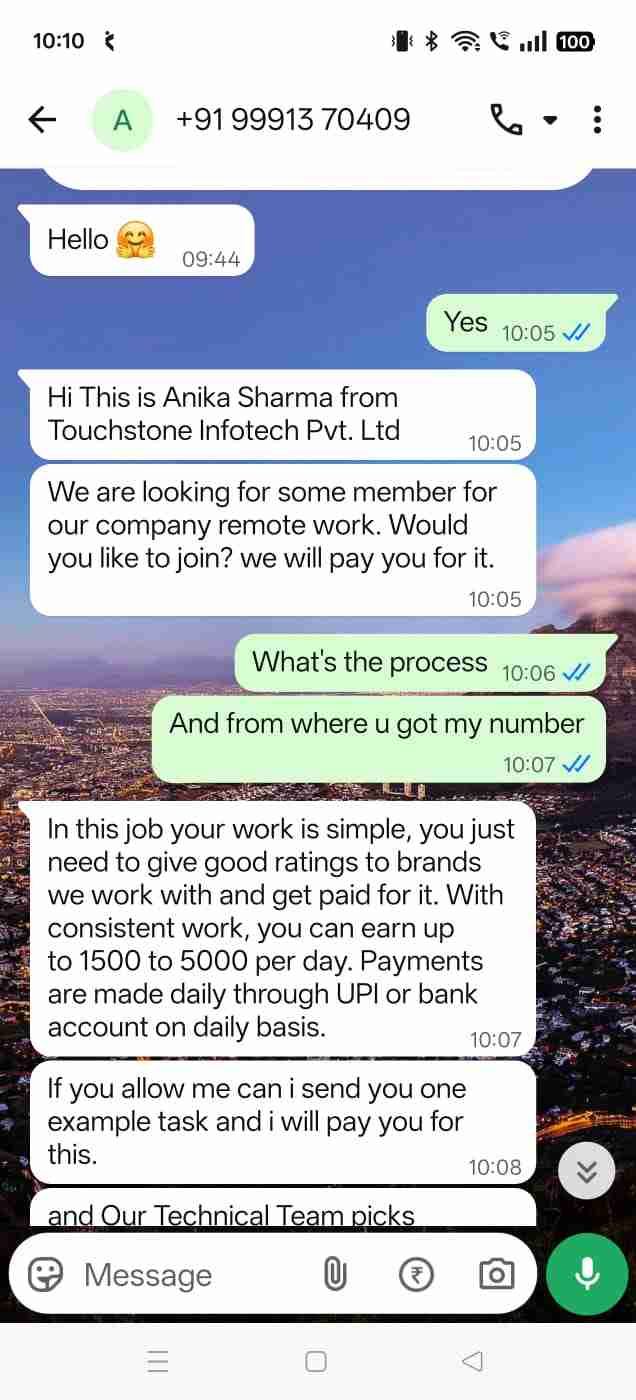Open contact profile avatar A
636x1400 pixels.
point(122,121)
